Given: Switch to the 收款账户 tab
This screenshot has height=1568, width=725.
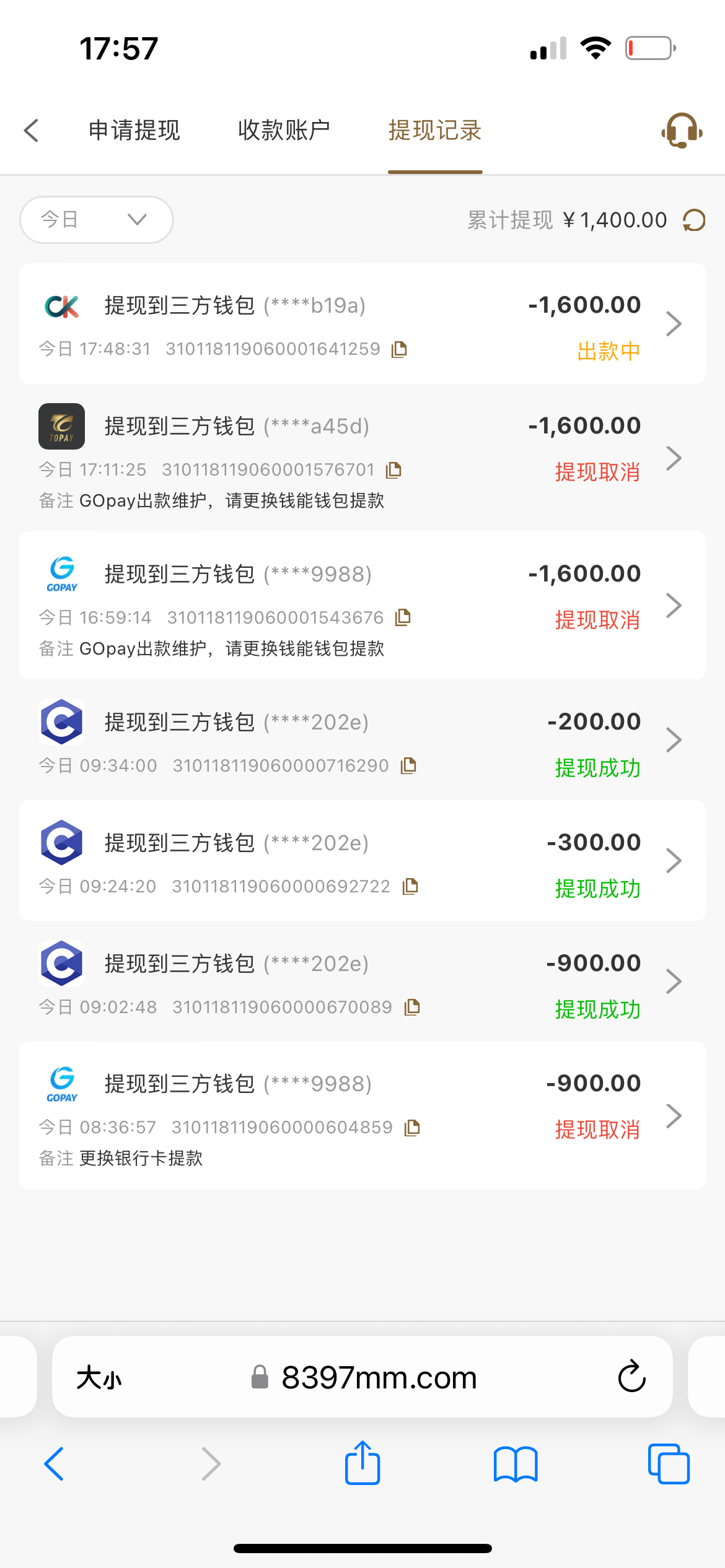Looking at the screenshot, I should tap(284, 131).
